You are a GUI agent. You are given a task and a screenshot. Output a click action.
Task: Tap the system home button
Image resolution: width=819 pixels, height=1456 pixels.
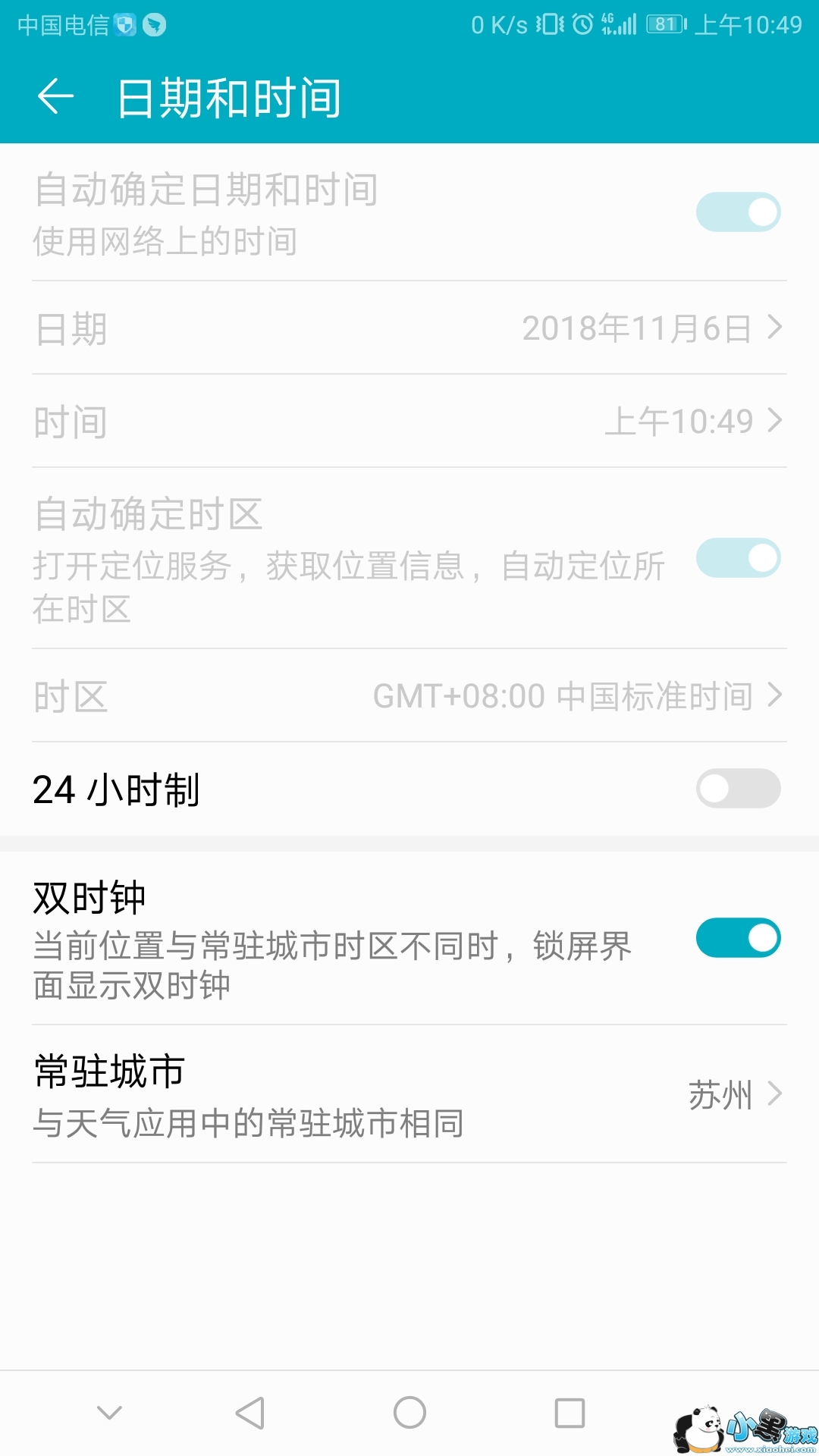[x=409, y=1413]
